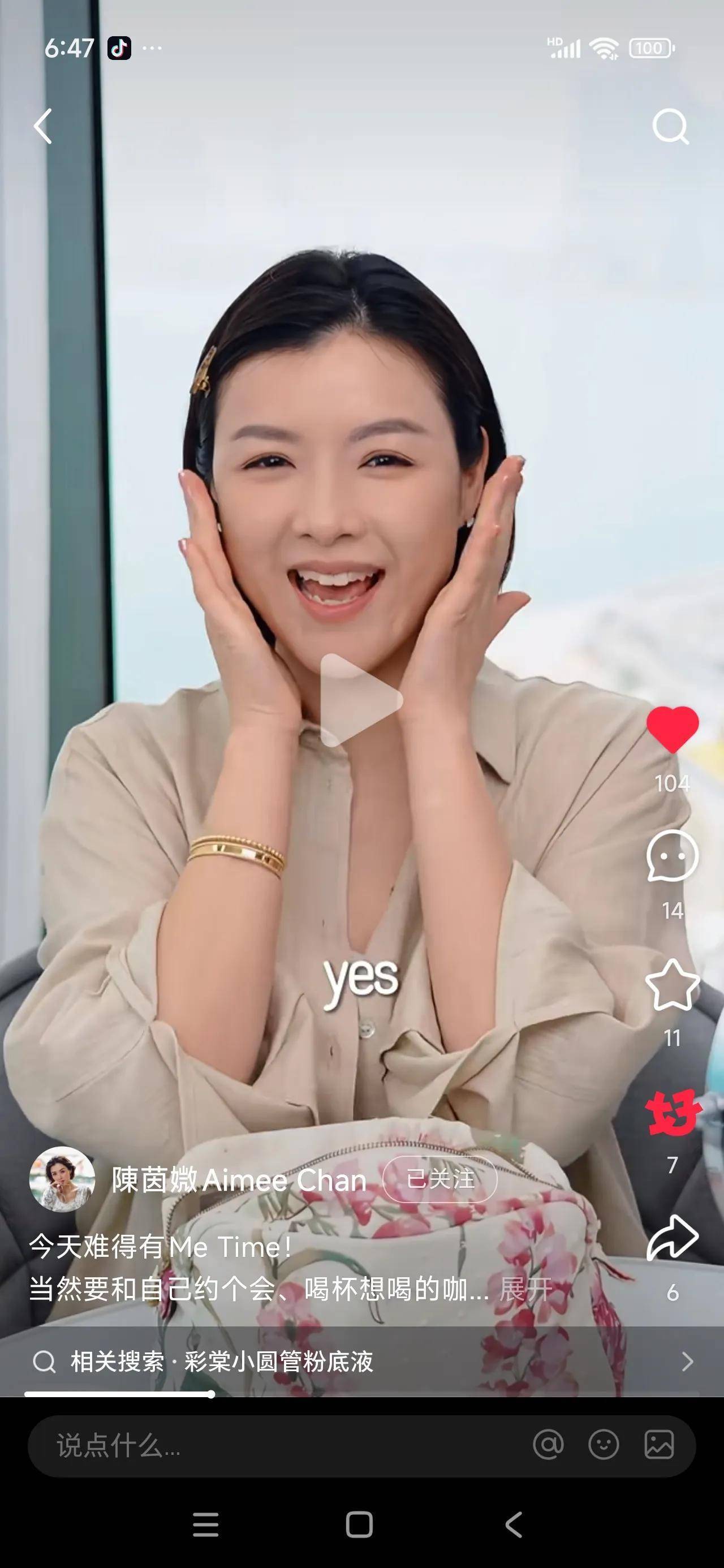Tap the 已关注 following button

(439, 1179)
